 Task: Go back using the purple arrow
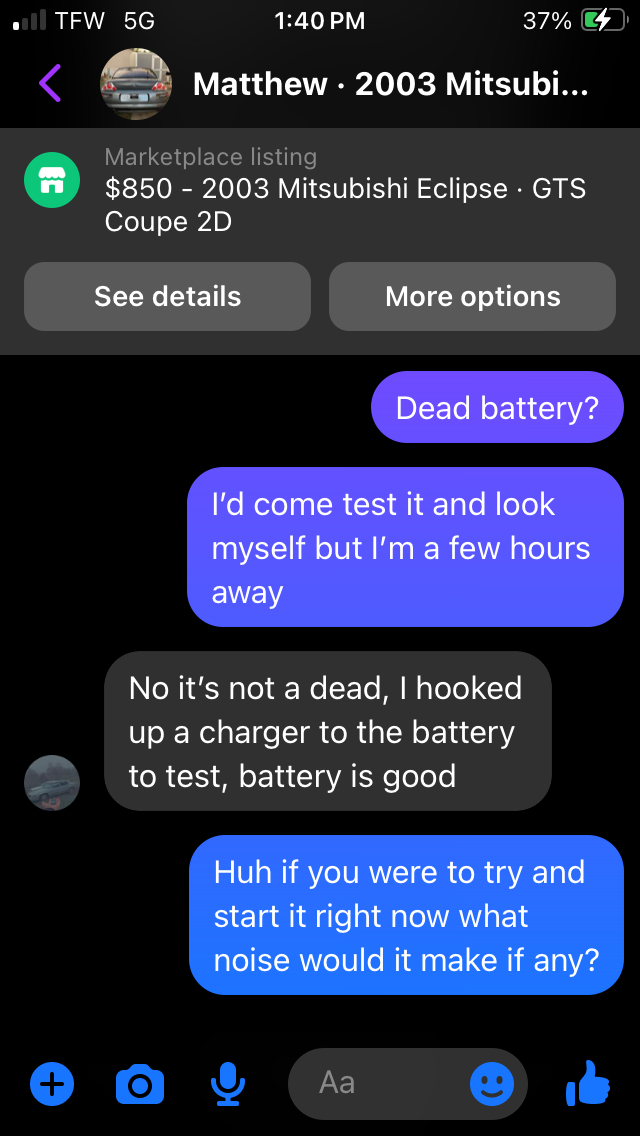click(x=50, y=83)
